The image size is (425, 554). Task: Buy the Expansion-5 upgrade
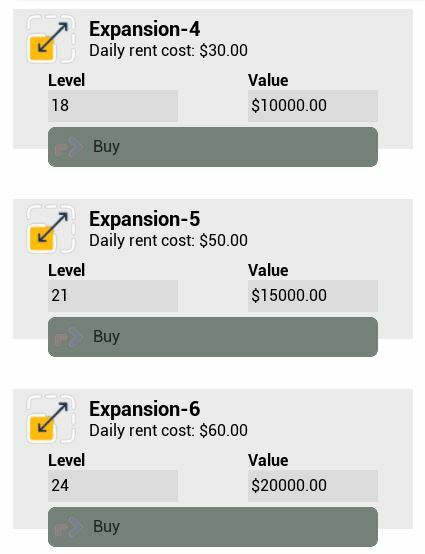pos(213,337)
